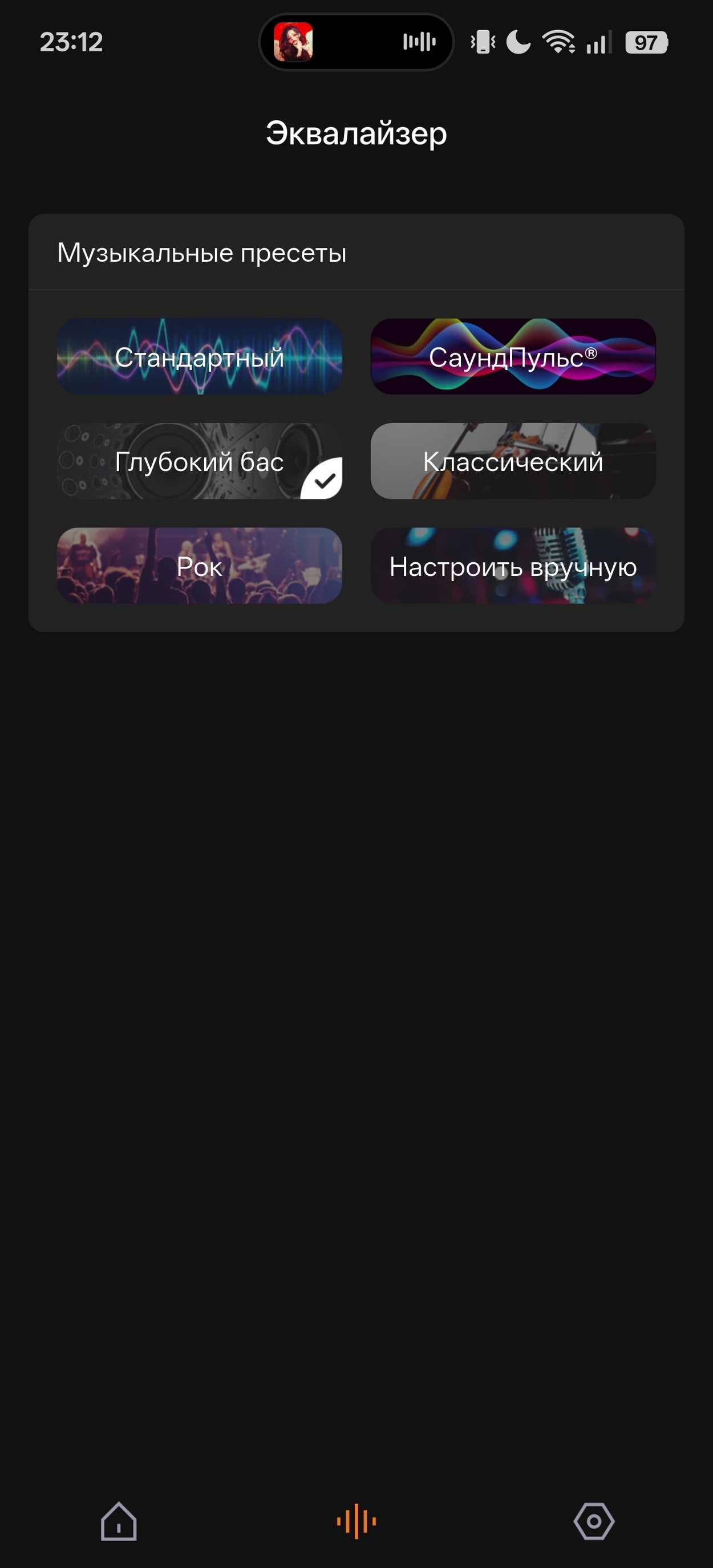The height and width of the screenshot is (1568, 713).
Task: Open the now playing island
Action: tap(356, 42)
